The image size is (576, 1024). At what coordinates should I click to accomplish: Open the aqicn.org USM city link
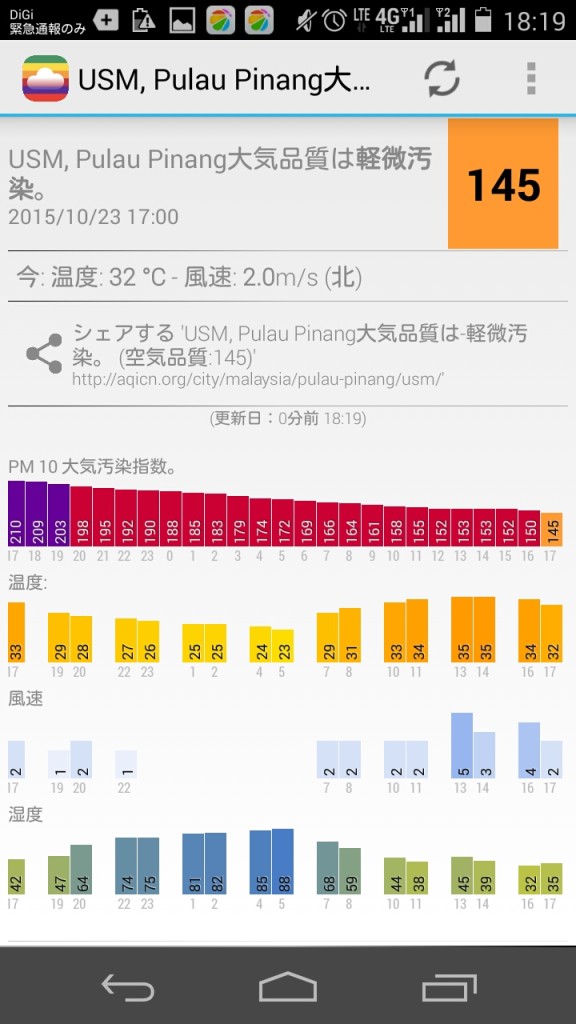click(258, 379)
